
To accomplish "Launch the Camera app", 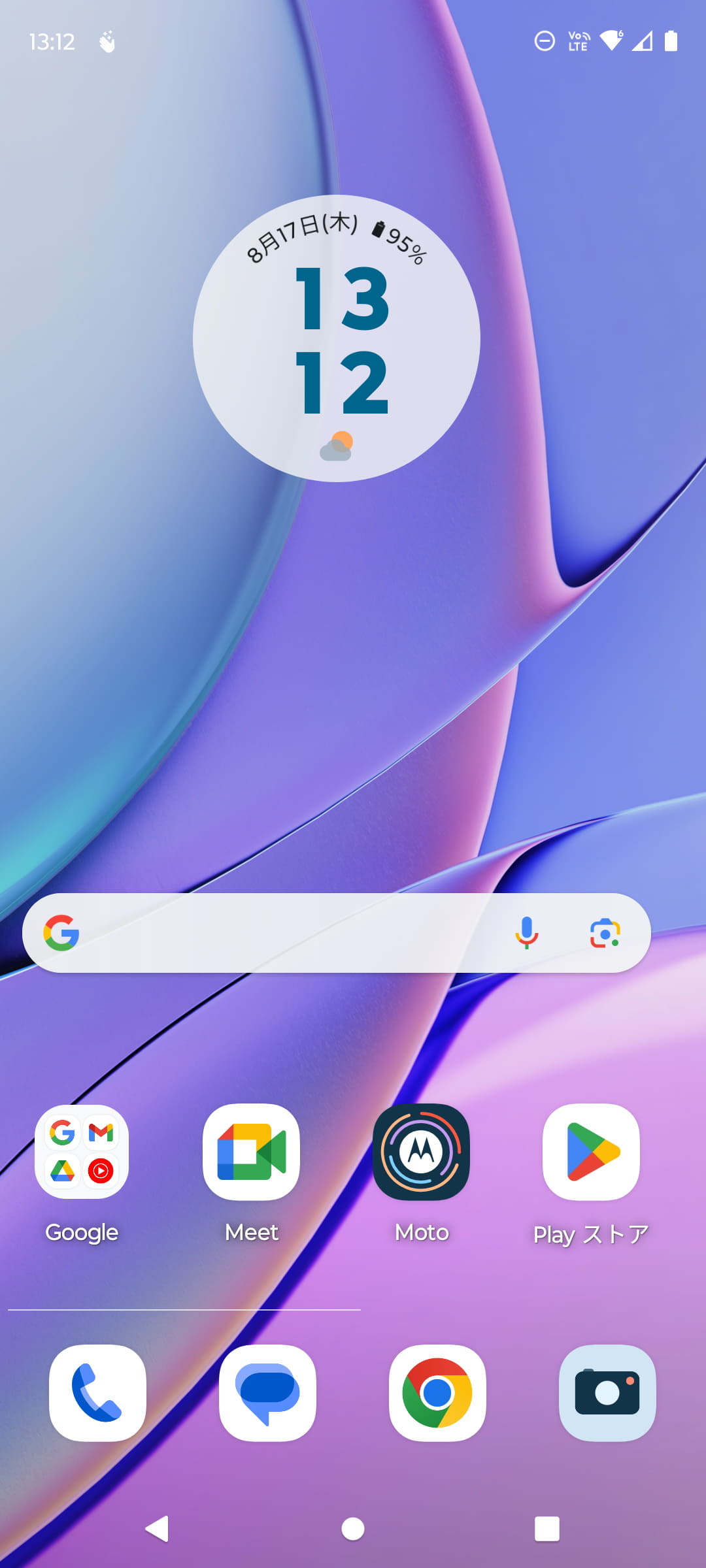I will click(607, 1392).
